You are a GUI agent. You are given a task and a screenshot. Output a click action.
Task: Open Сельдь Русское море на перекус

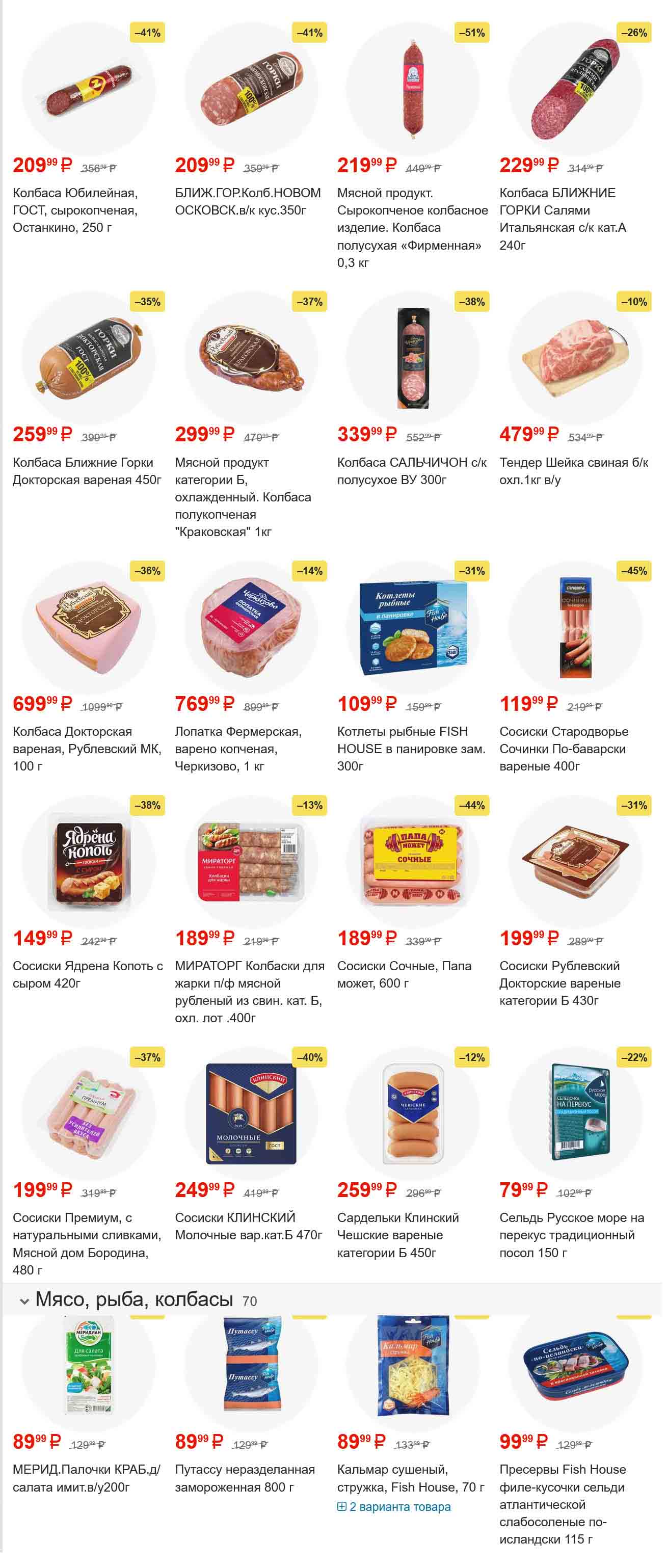[x=571, y=1235]
